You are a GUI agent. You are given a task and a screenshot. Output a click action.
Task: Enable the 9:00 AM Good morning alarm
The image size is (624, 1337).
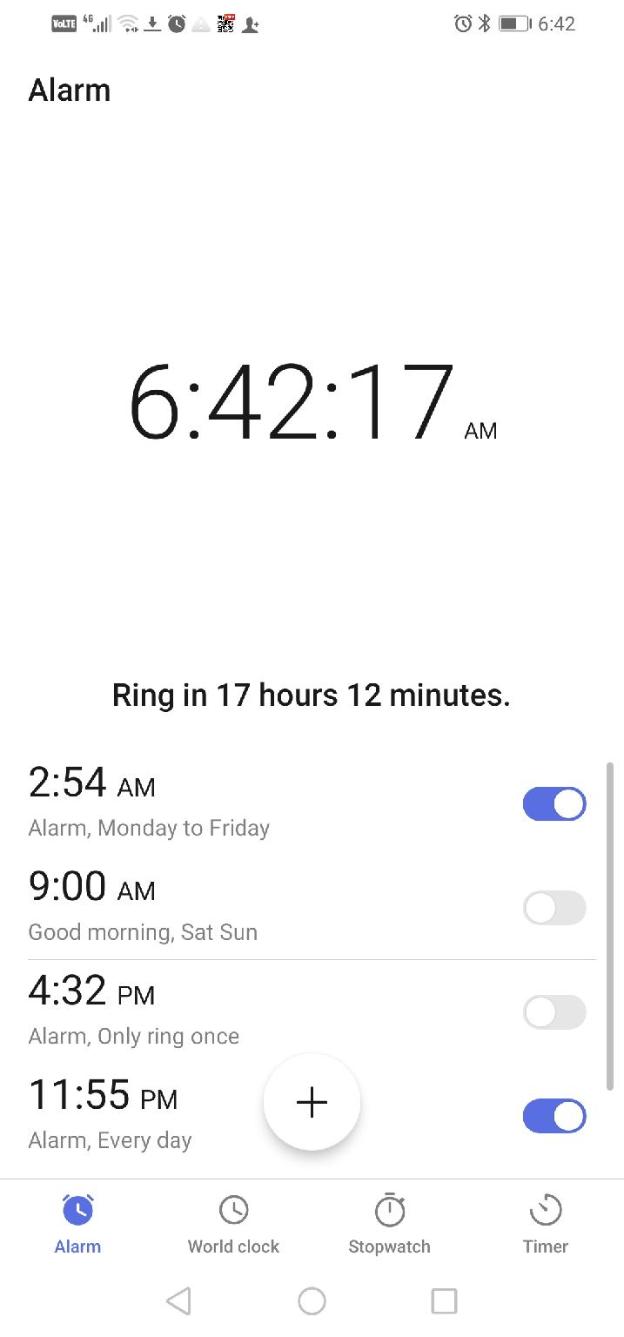(554, 908)
